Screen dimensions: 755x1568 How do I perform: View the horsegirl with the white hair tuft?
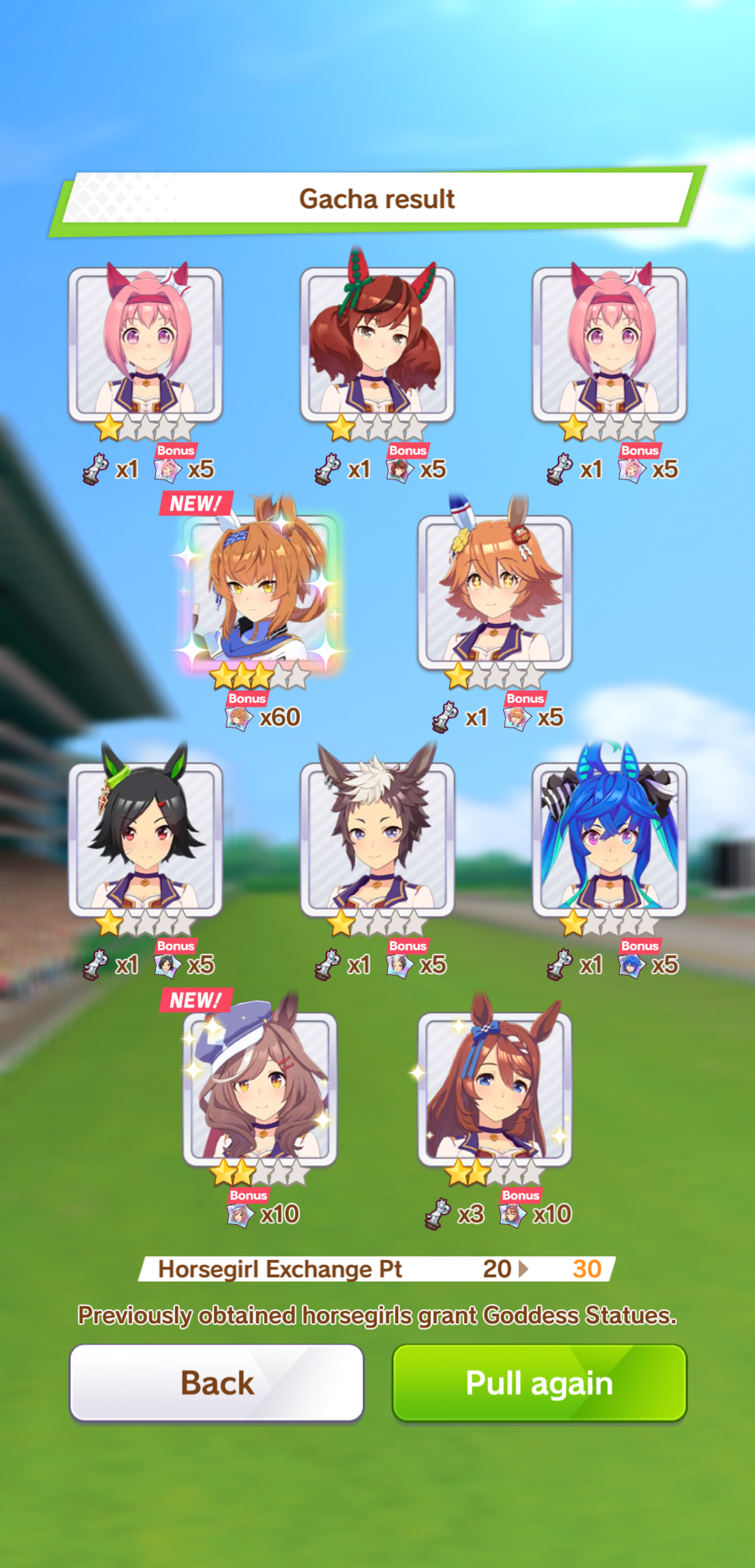pyautogui.click(x=377, y=839)
